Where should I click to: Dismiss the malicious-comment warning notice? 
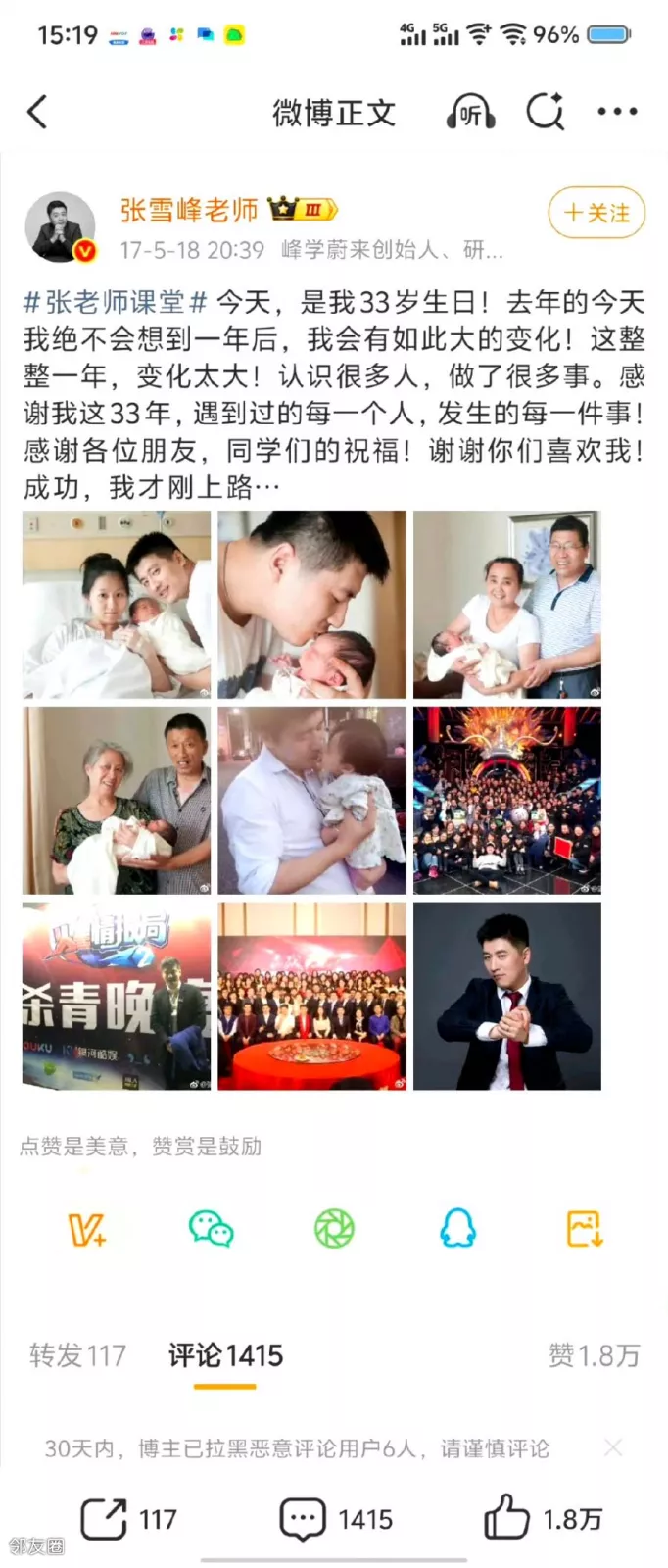click(613, 1447)
